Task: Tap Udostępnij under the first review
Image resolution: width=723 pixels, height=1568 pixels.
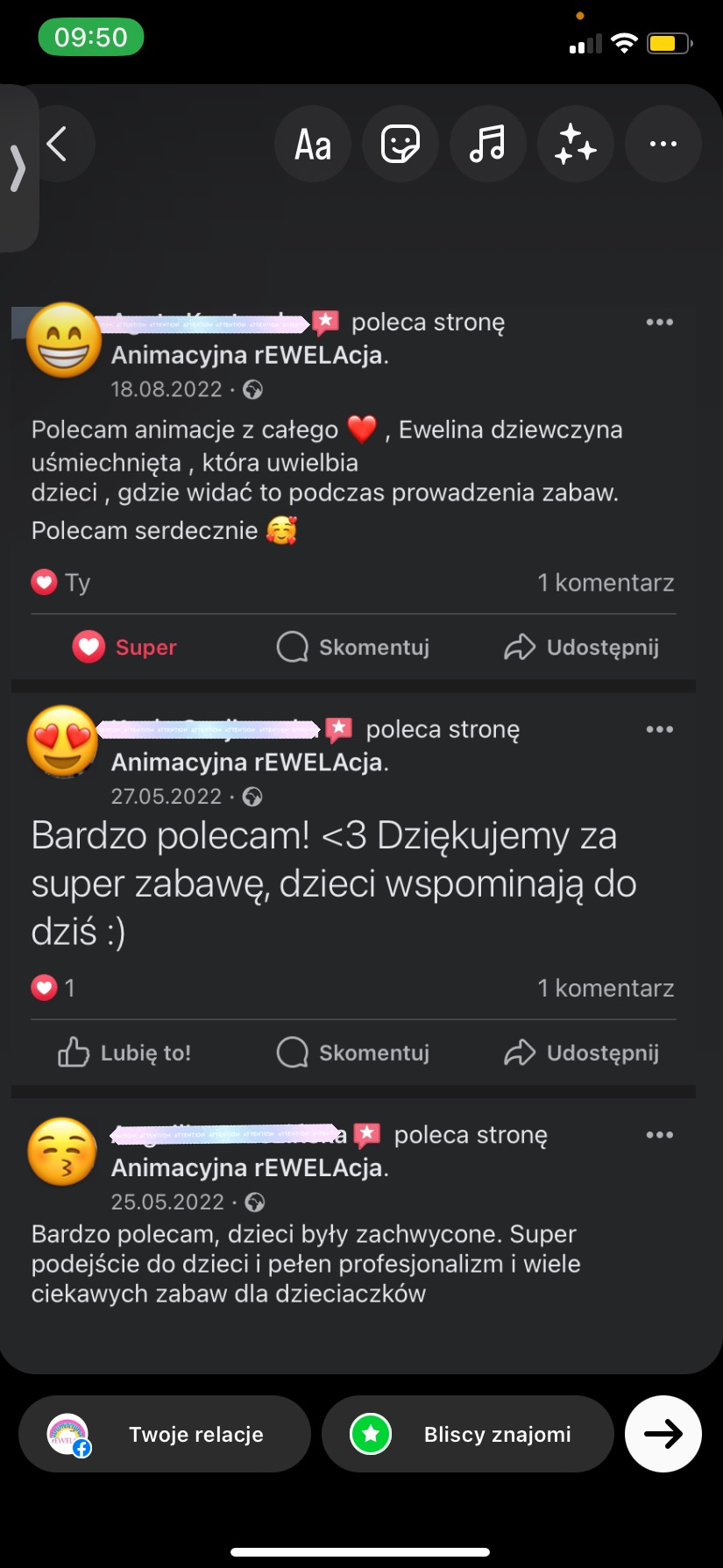Action: coord(580,647)
